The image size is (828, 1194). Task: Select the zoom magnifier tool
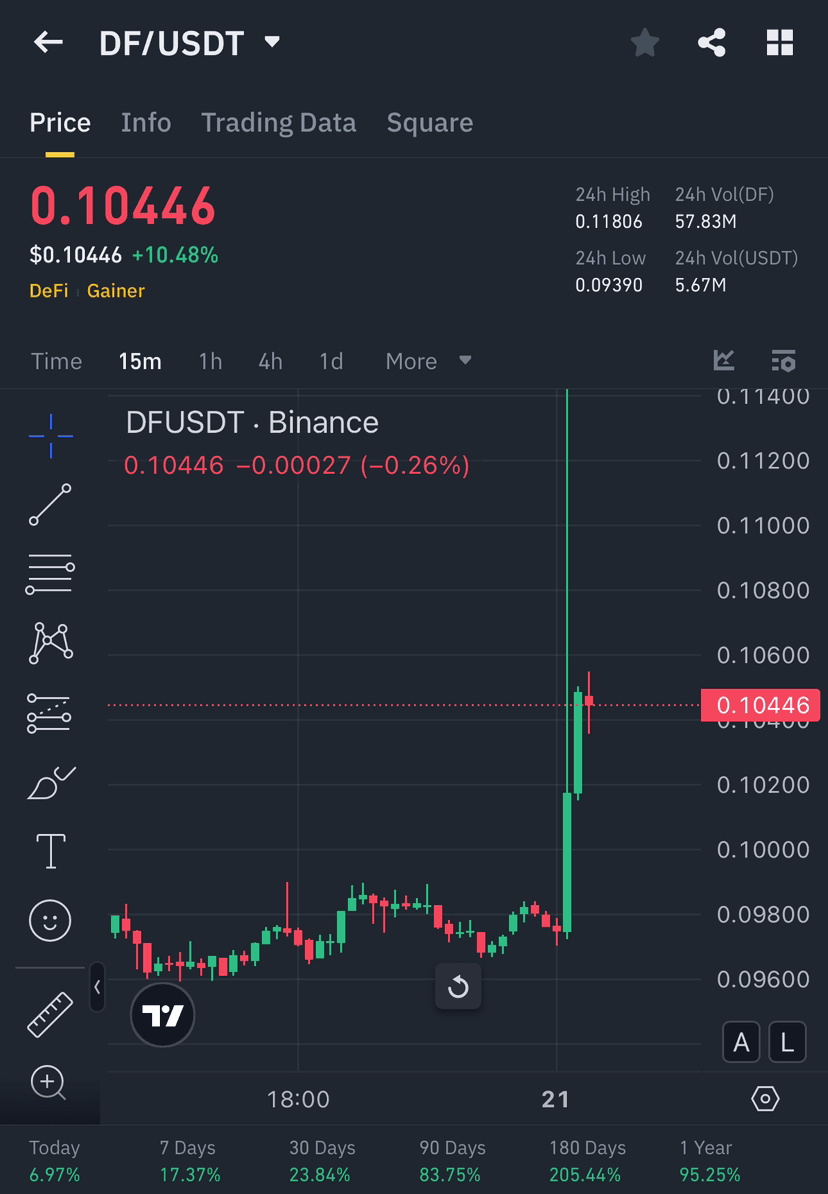coord(49,1082)
